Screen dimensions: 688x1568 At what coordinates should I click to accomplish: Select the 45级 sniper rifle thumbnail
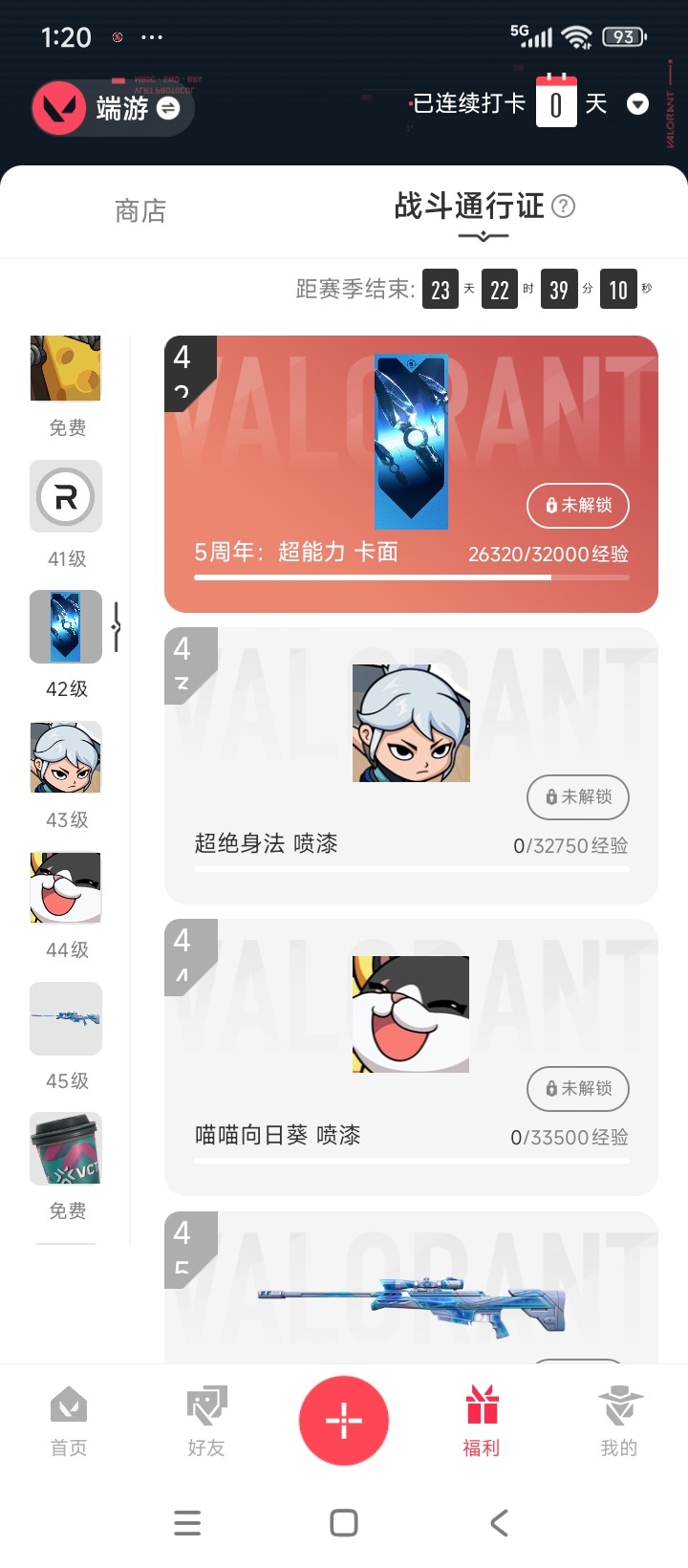click(x=66, y=1019)
